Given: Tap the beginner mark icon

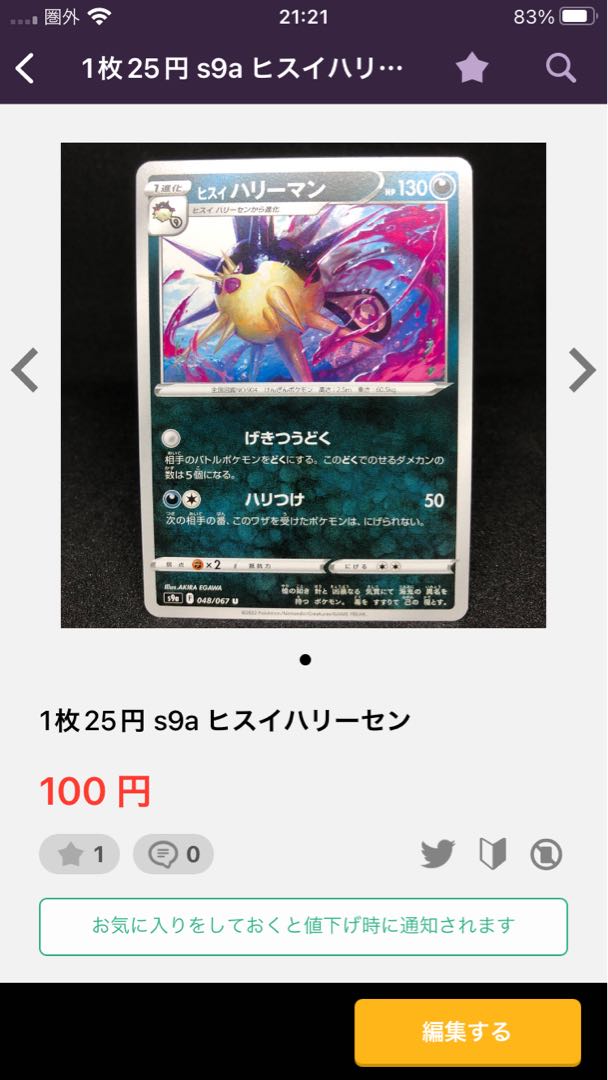Looking at the screenshot, I should point(492,854).
